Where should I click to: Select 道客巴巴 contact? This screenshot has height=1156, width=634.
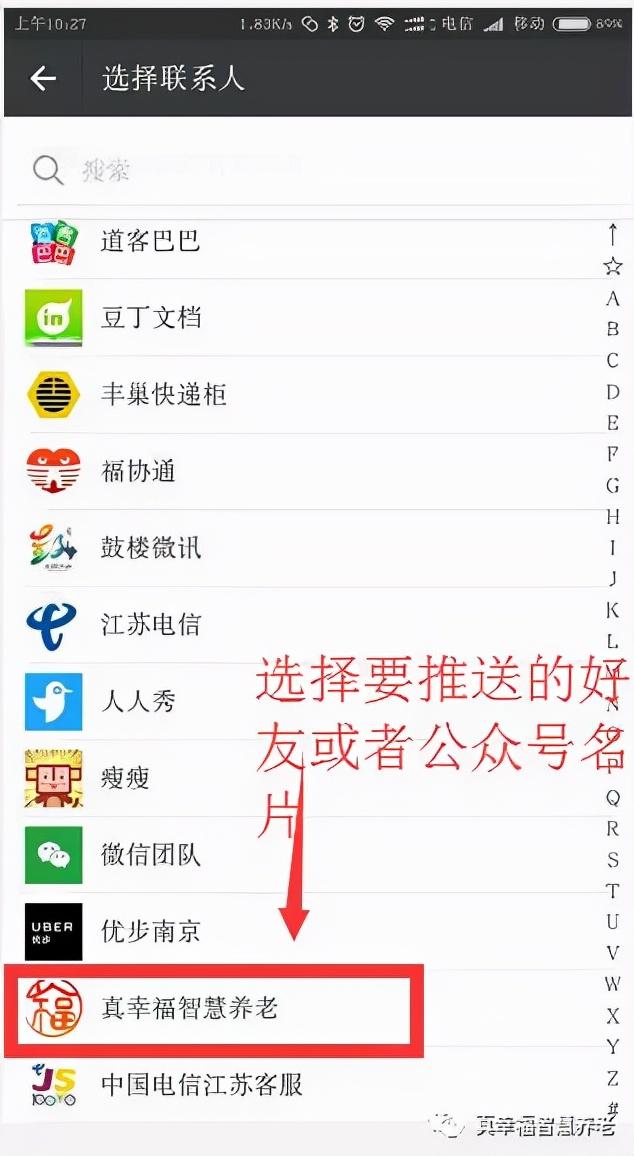[x=308, y=242]
